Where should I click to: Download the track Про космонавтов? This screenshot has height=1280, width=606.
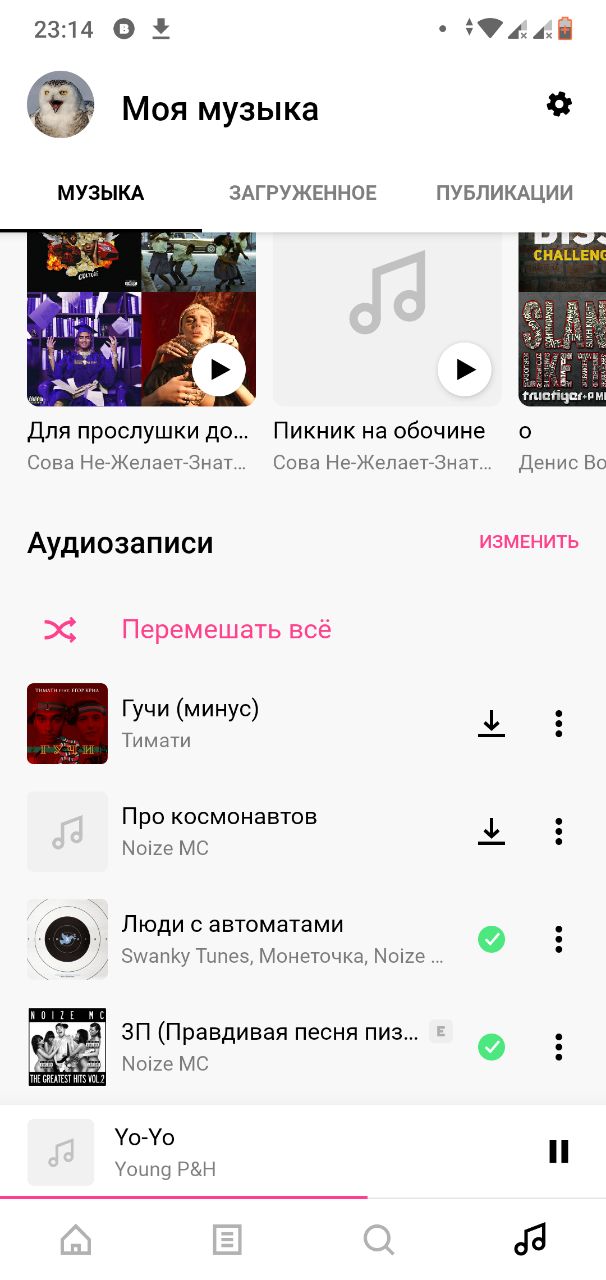(491, 832)
